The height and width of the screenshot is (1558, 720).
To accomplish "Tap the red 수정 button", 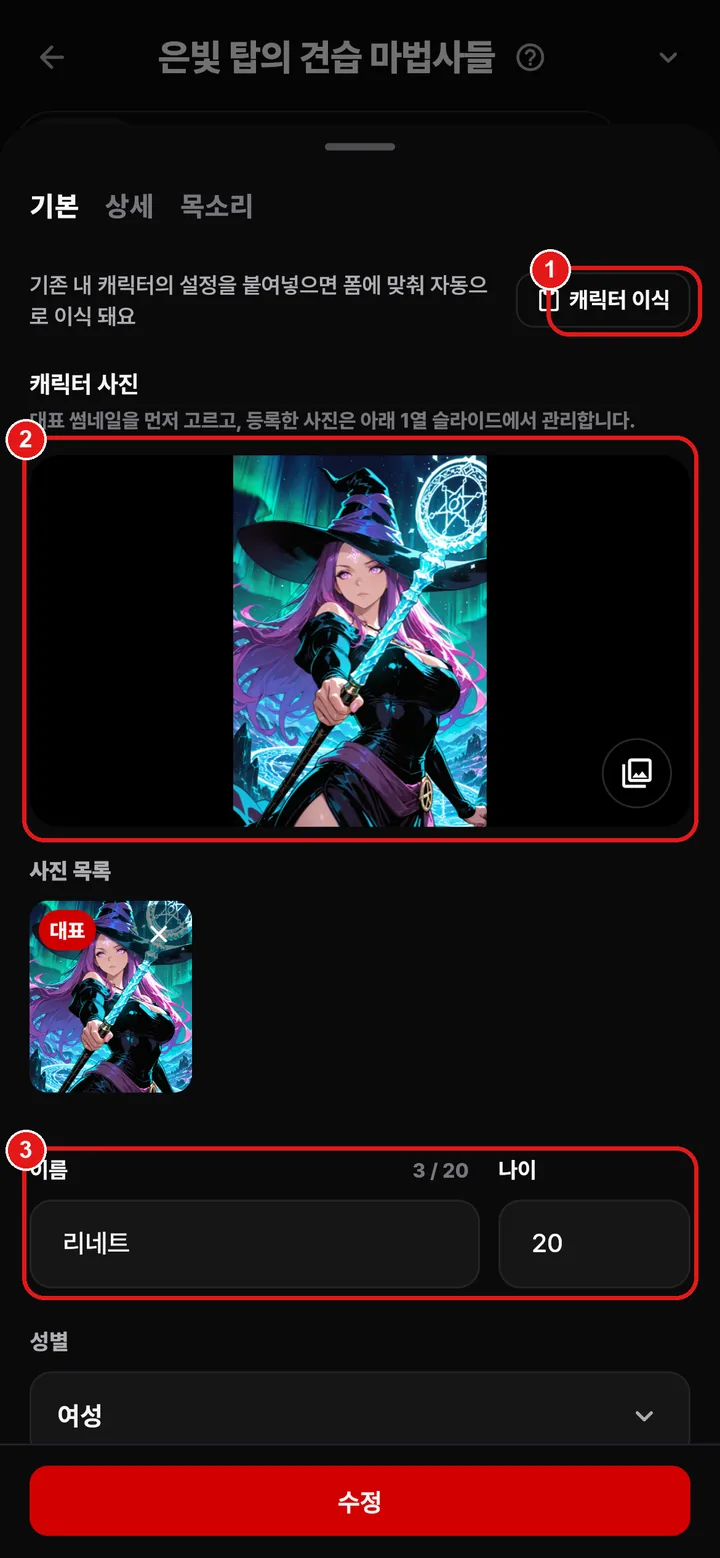I will (360, 1500).
